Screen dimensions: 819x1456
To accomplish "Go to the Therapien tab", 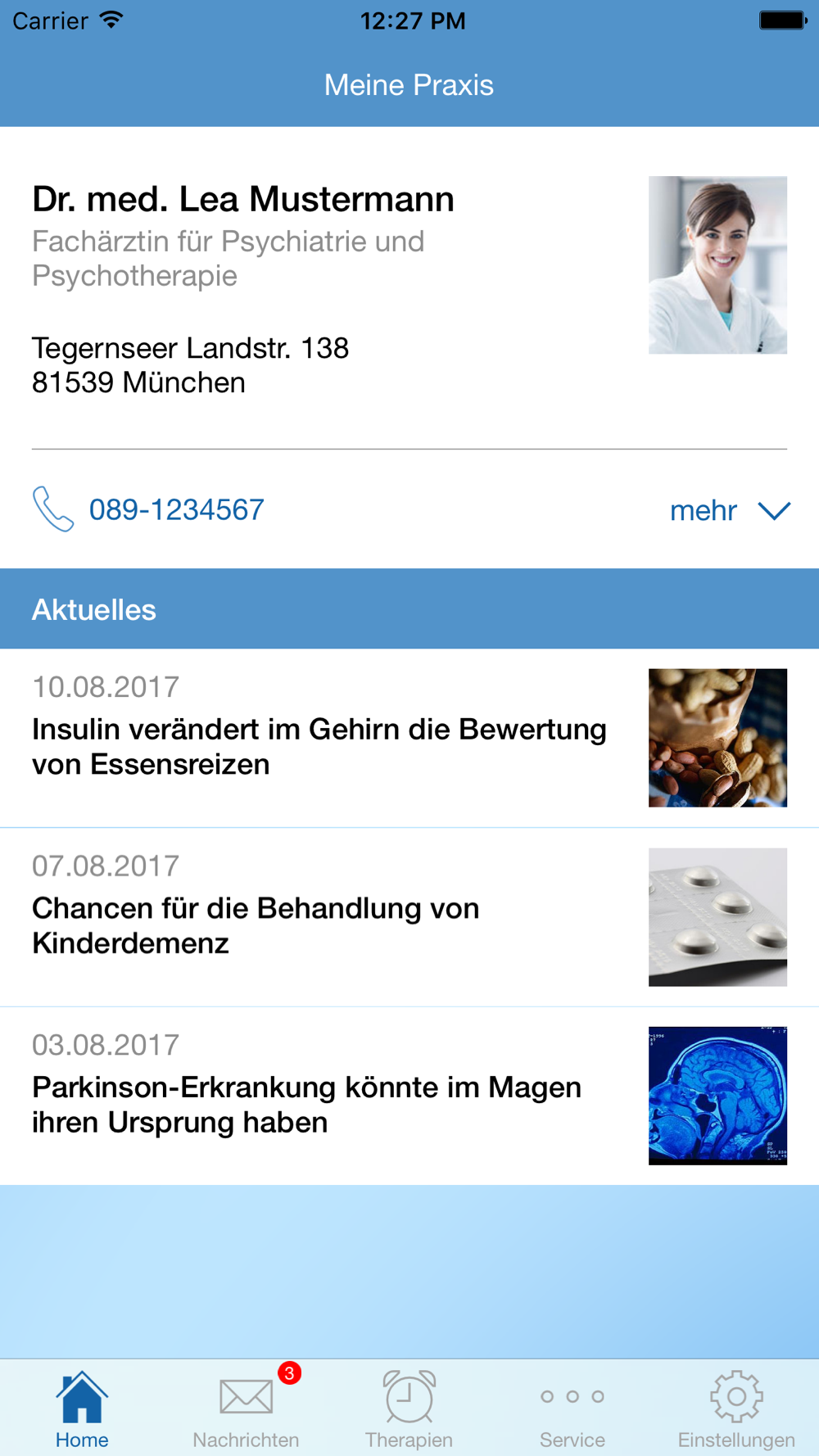I will coord(409,1409).
